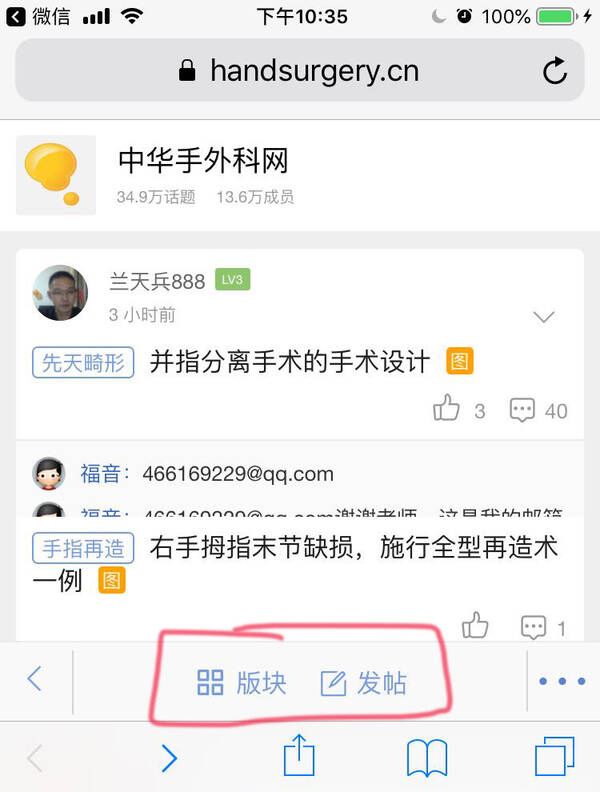Create a new post with 发帖
Screen dimensions: 600x792
point(364,683)
